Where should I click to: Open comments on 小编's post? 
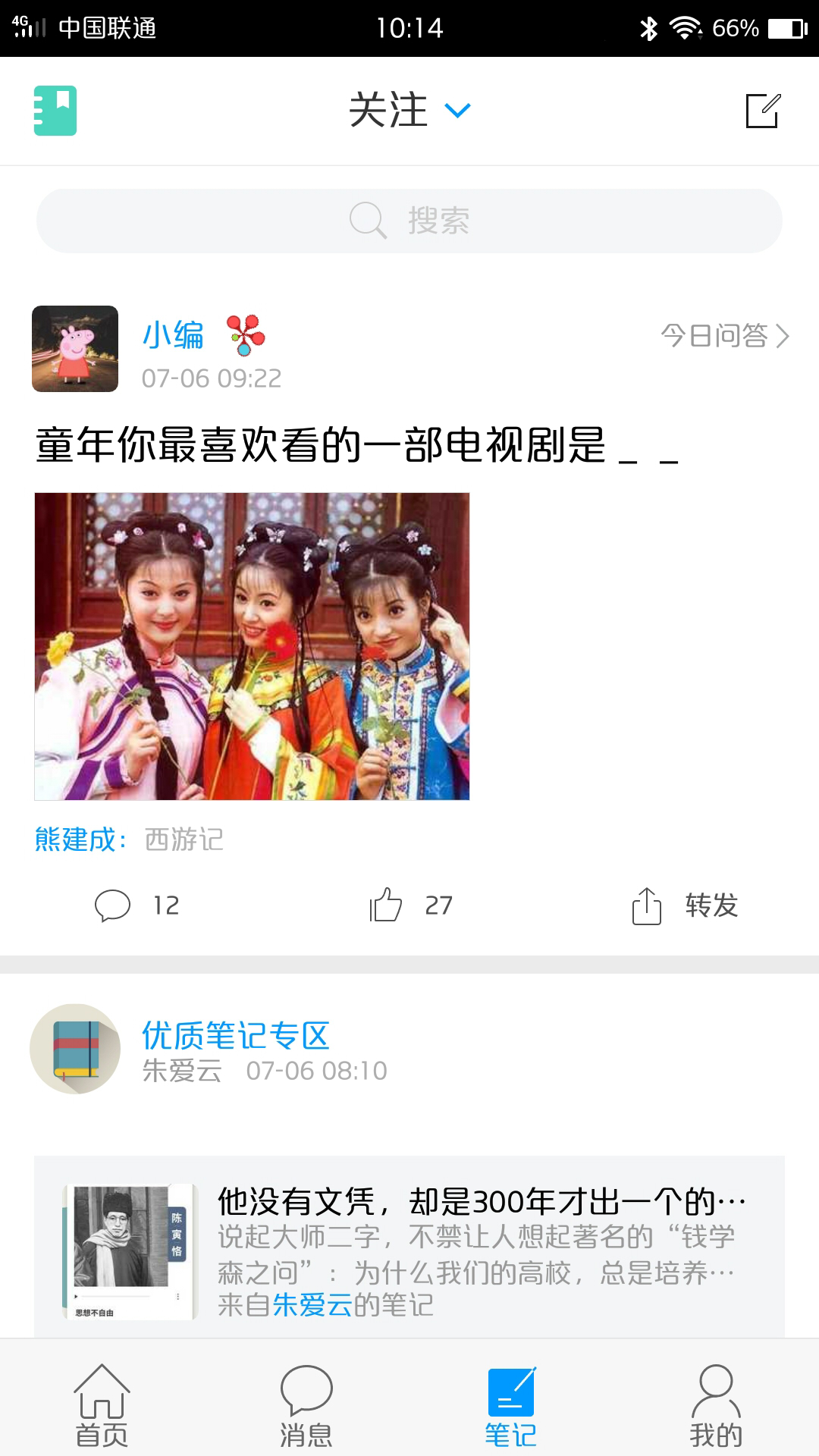(x=136, y=905)
